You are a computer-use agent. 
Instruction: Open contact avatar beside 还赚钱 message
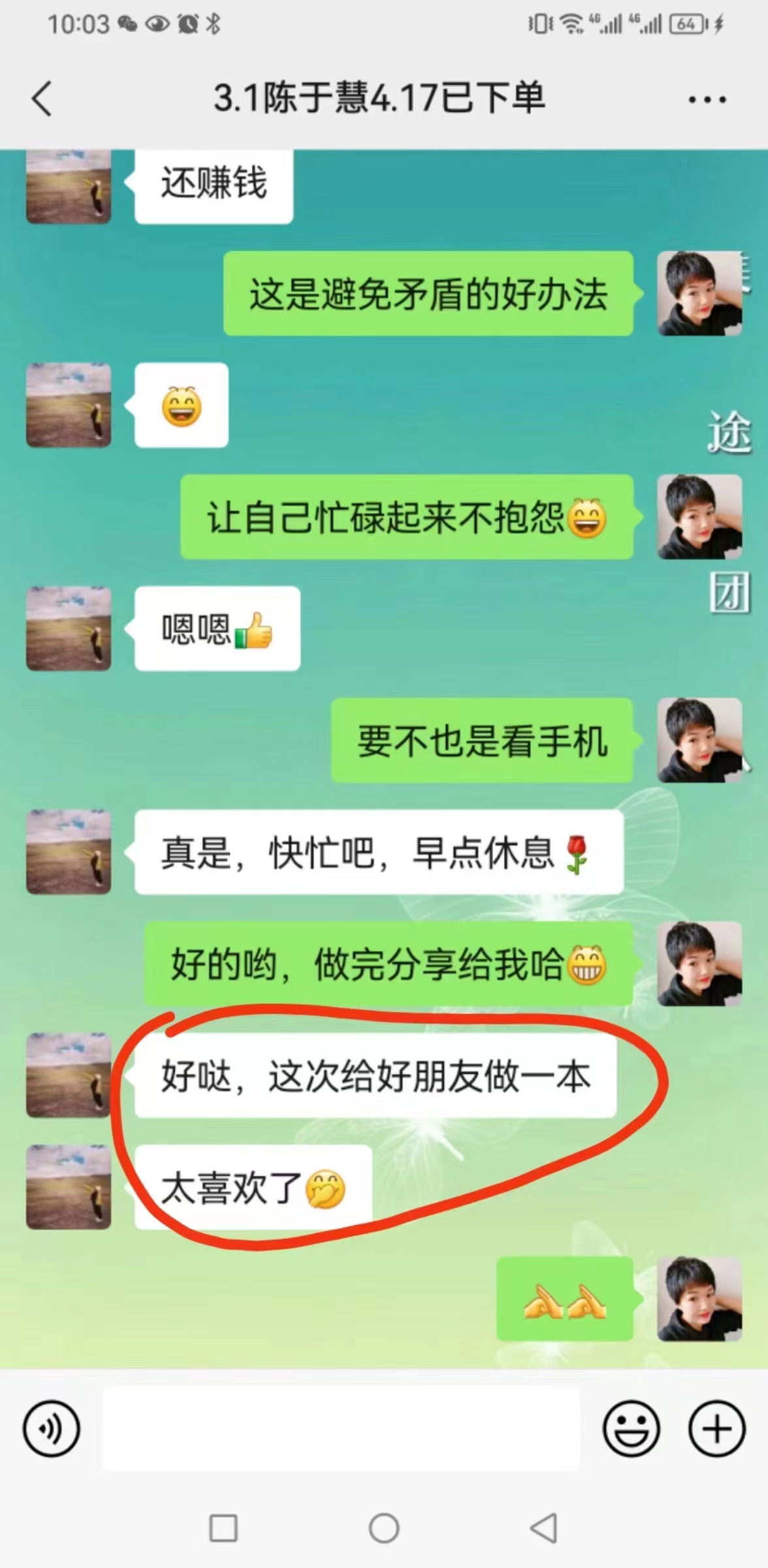point(69,188)
